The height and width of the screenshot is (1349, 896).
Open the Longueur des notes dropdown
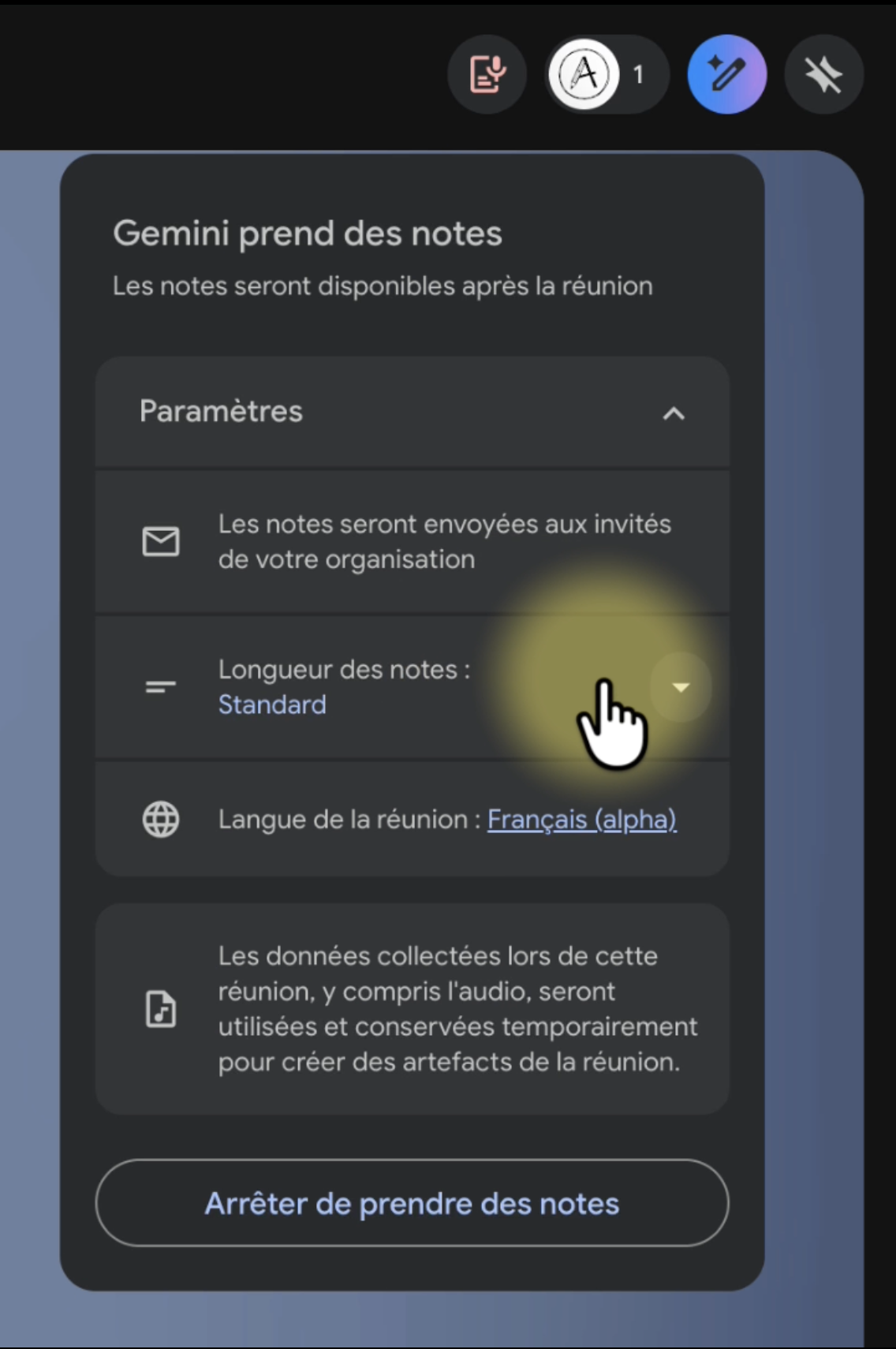click(680, 687)
